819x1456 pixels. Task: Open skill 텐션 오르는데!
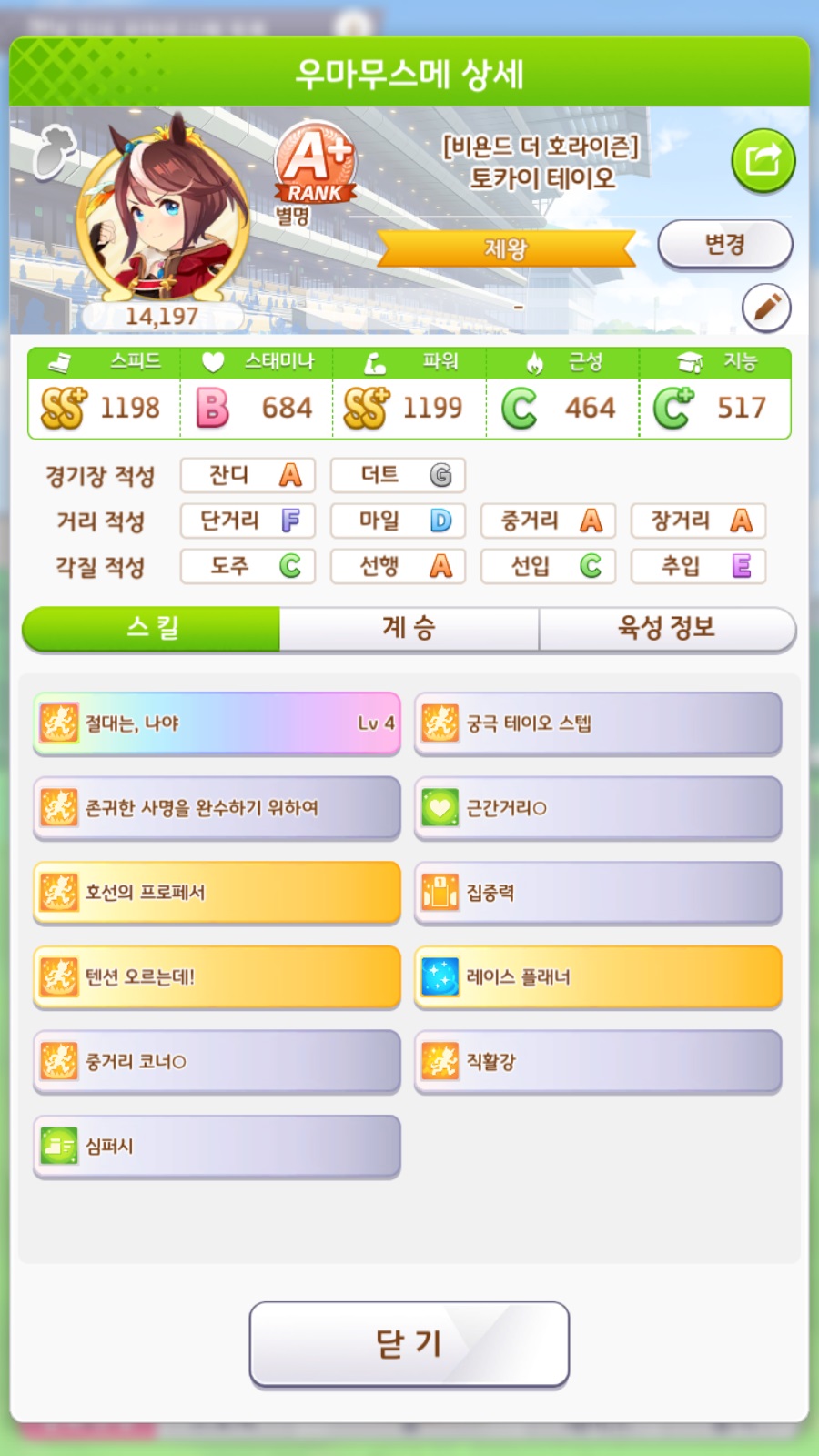217,977
